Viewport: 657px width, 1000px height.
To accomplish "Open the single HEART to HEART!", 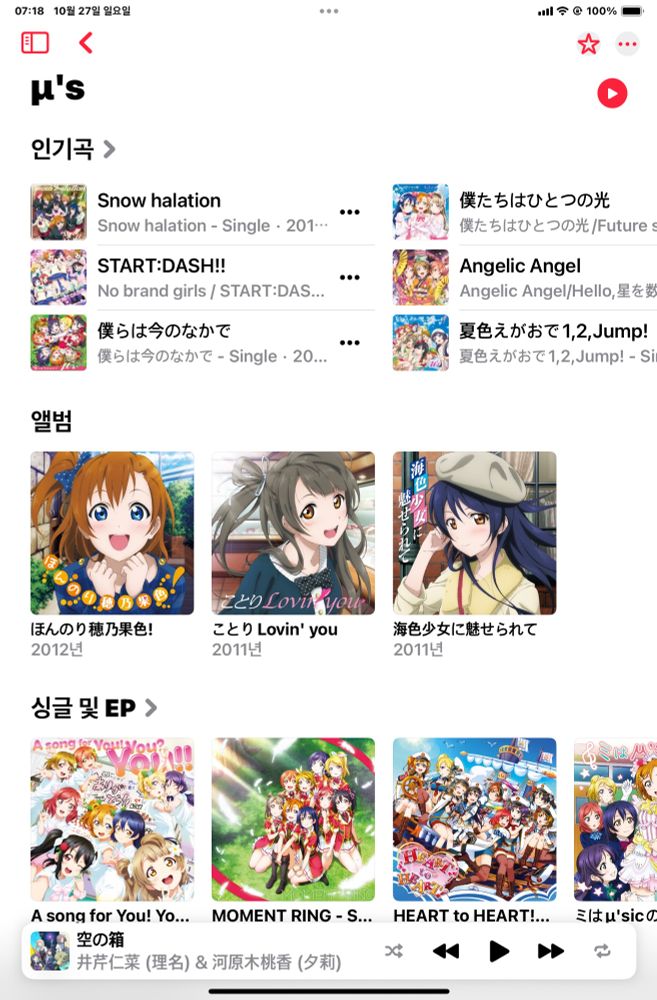I will tap(474, 820).
